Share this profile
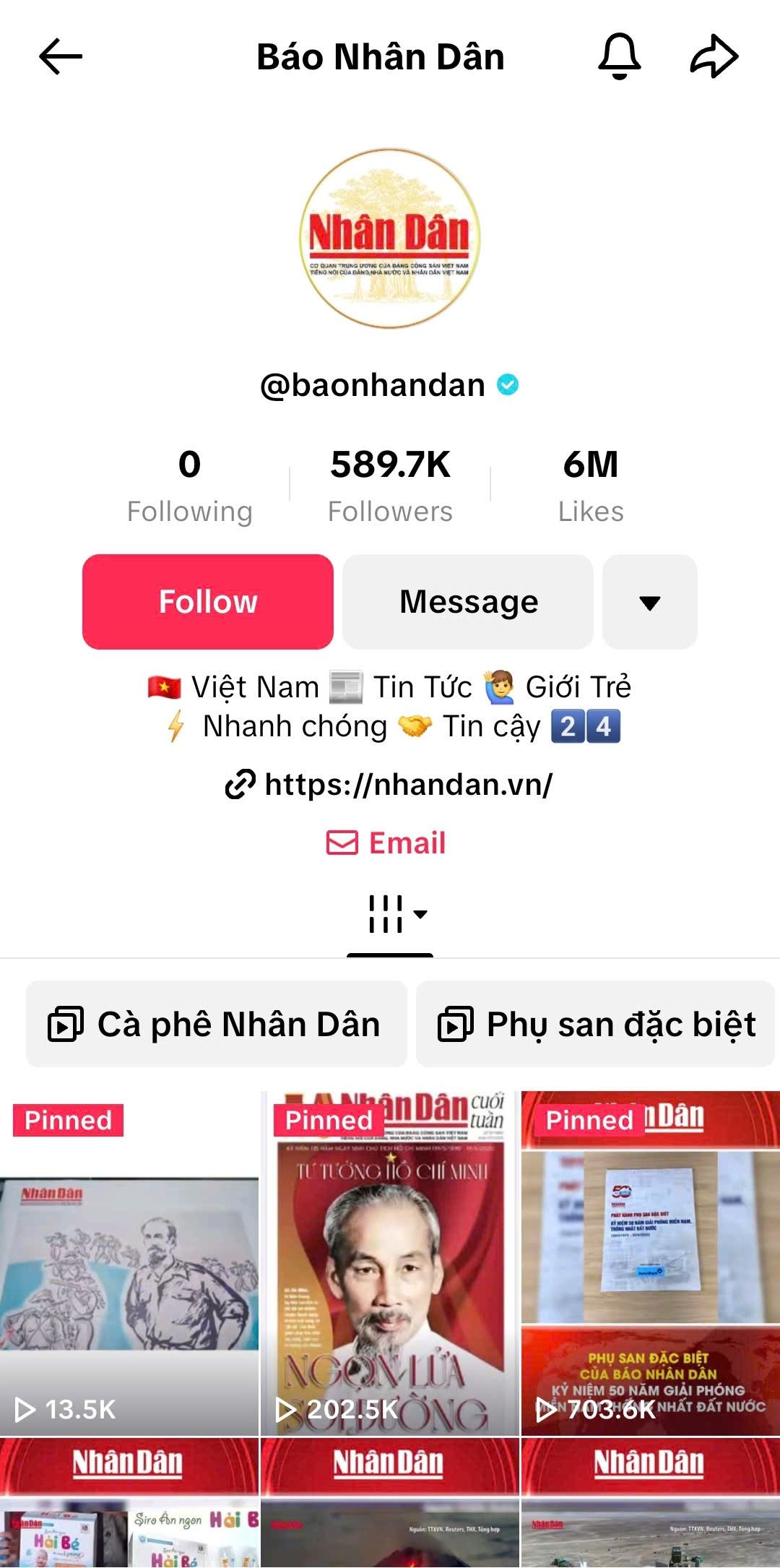Viewport: 780px width, 1568px height. coord(714,56)
